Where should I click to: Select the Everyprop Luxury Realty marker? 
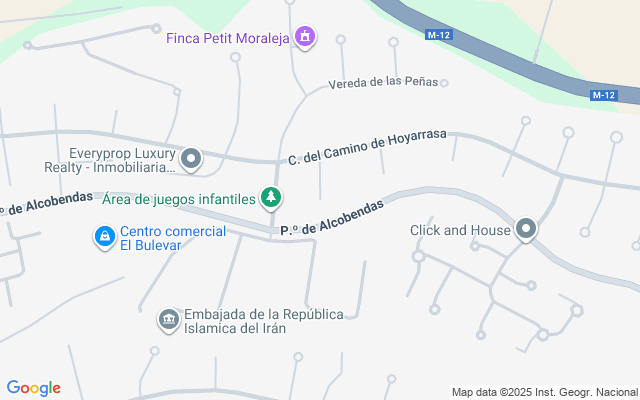point(191,159)
